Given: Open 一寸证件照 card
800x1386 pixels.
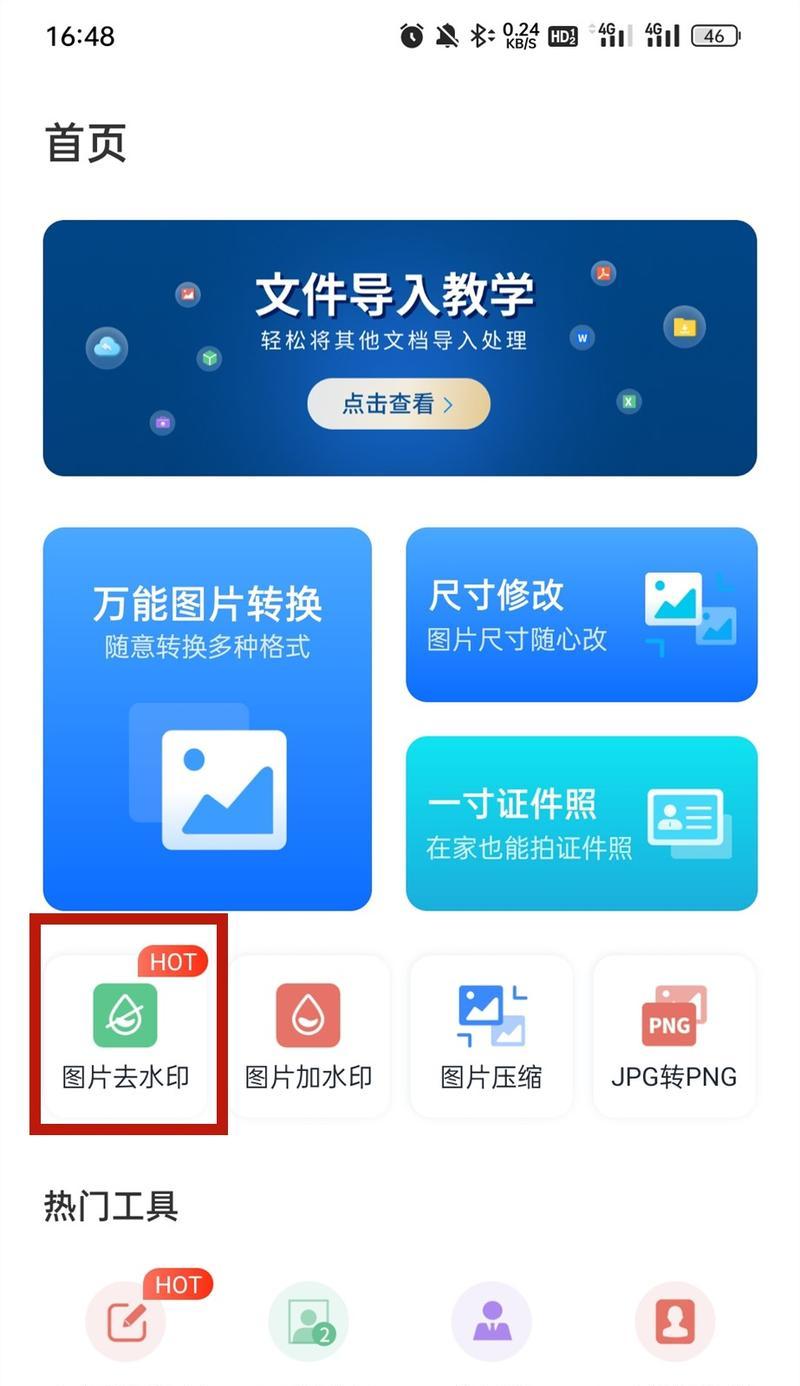Looking at the screenshot, I should point(581,823).
